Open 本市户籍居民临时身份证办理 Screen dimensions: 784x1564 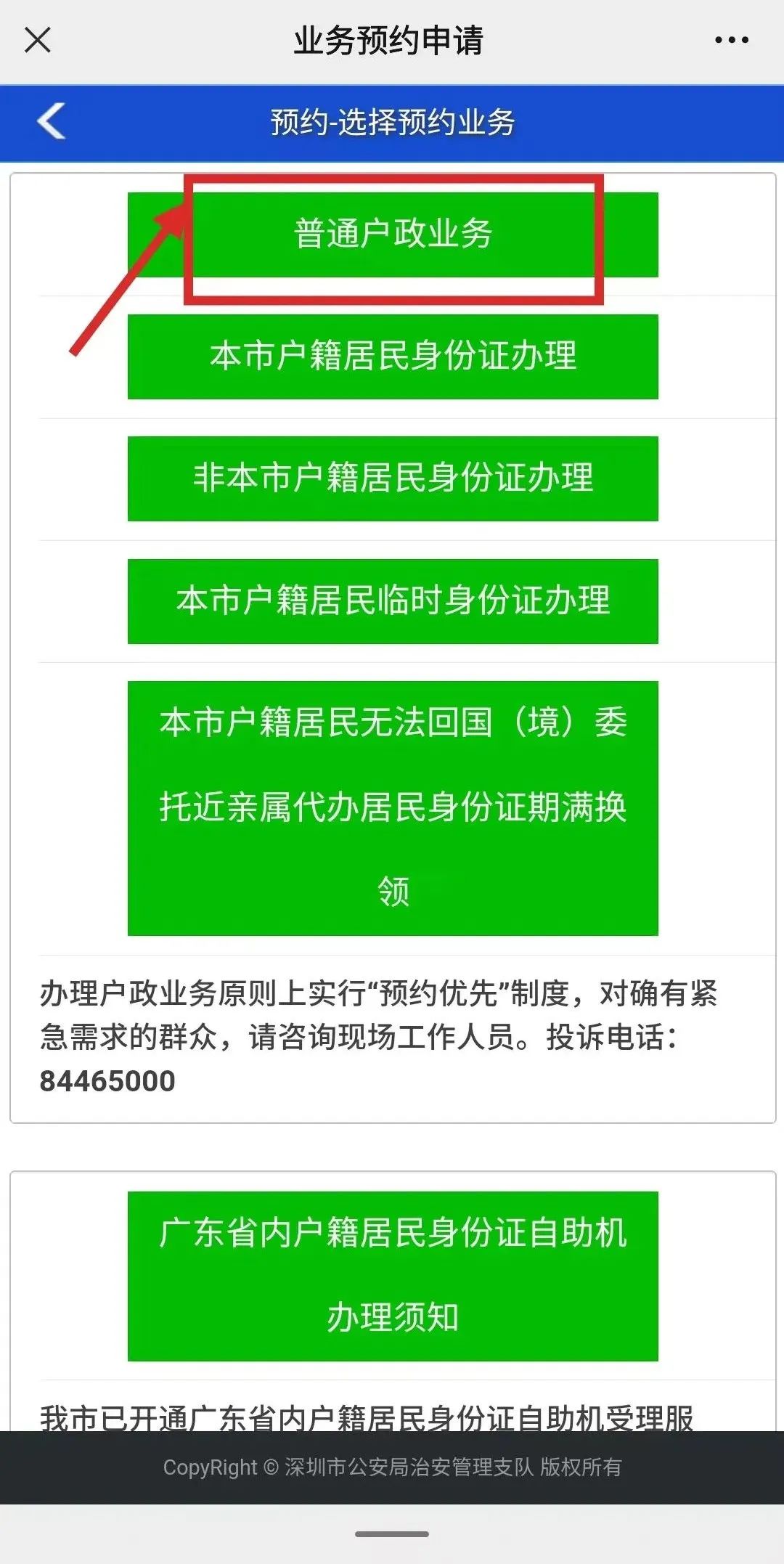coord(393,601)
